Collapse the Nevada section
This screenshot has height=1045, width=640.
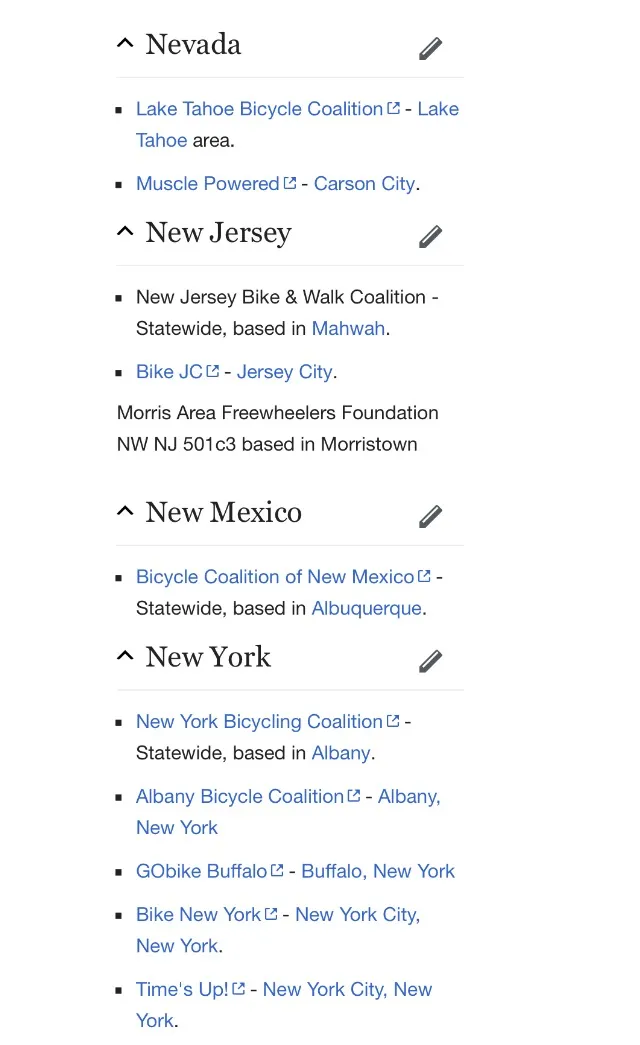tap(125, 44)
